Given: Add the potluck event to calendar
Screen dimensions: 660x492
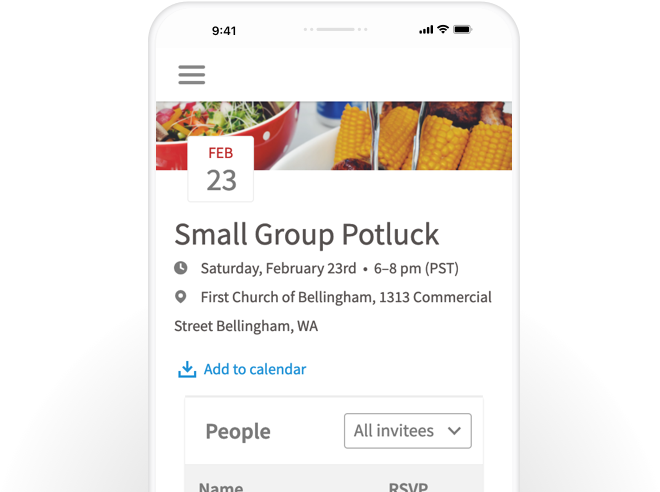Looking at the screenshot, I should point(242,369).
